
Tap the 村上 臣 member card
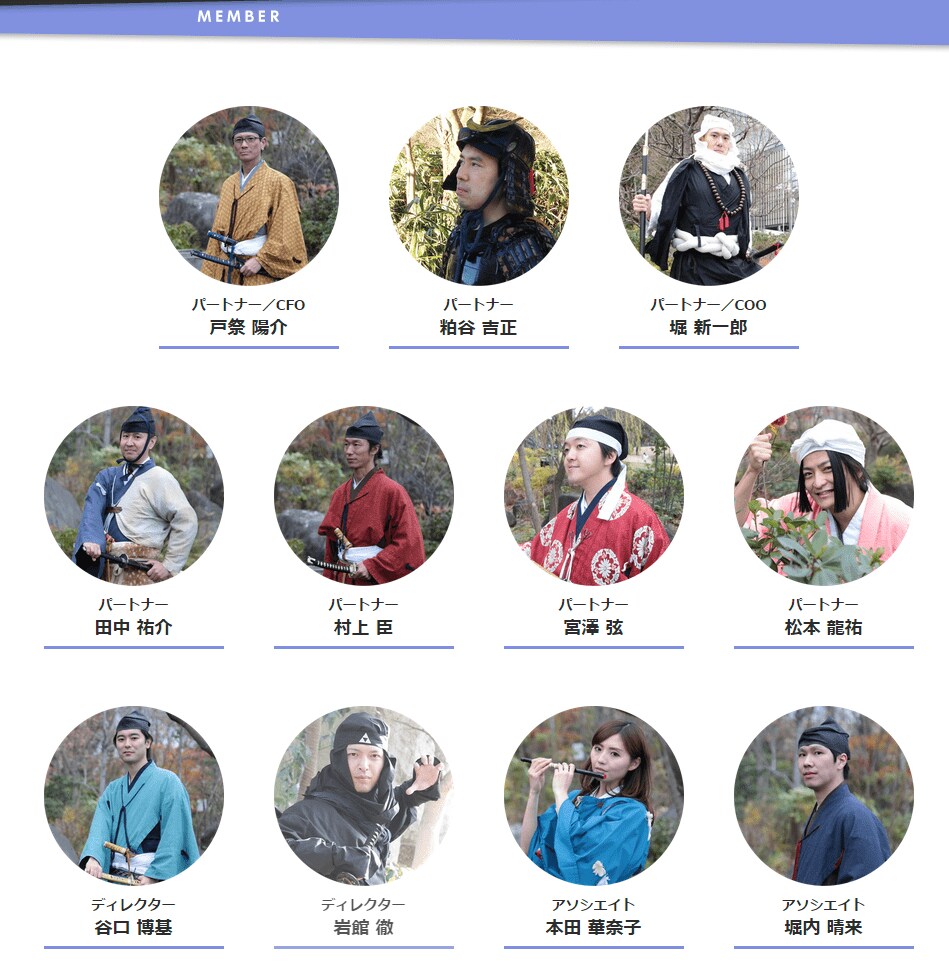(x=363, y=496)
